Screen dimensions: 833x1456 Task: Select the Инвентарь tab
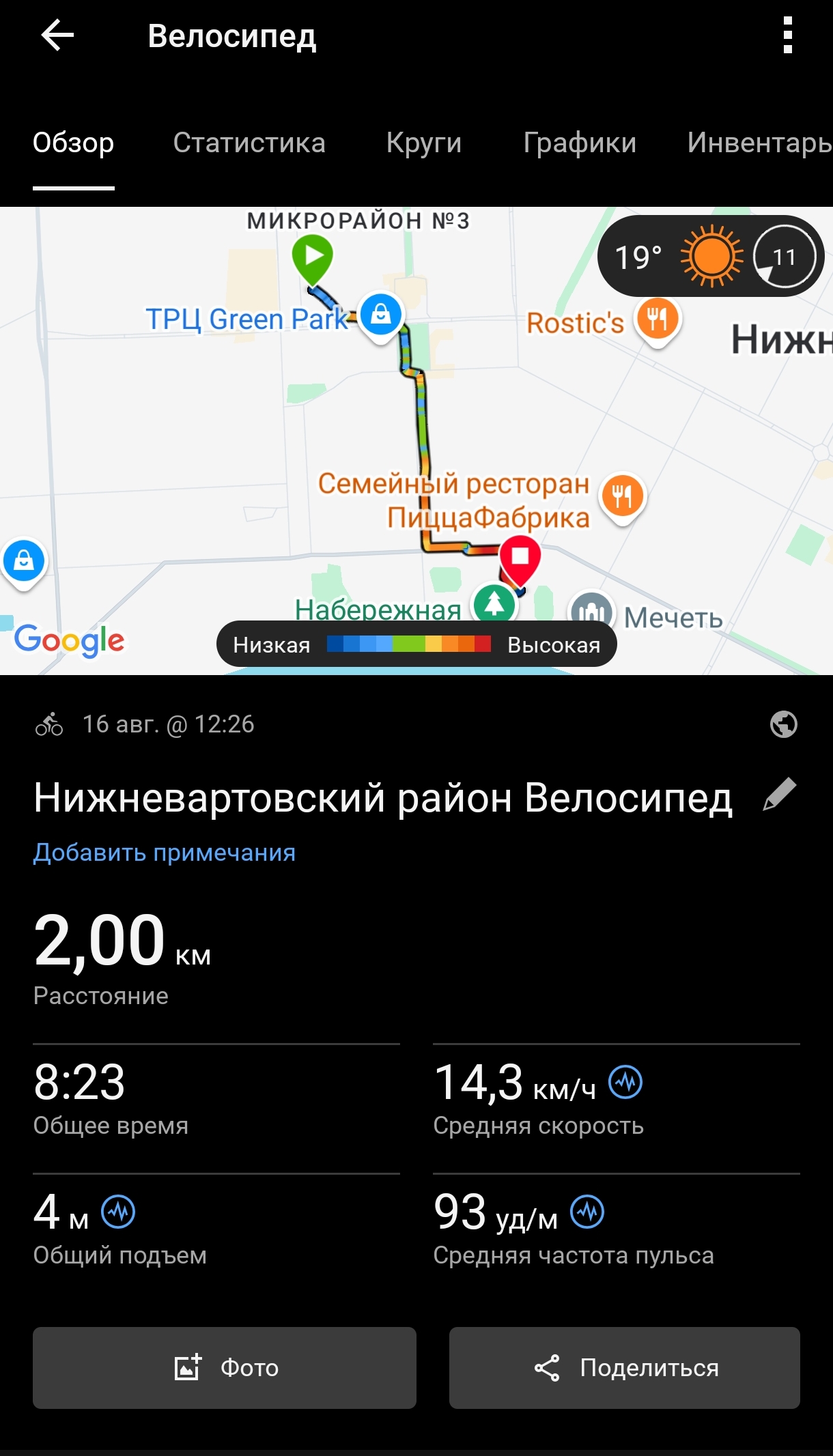[x=759, y=143]
